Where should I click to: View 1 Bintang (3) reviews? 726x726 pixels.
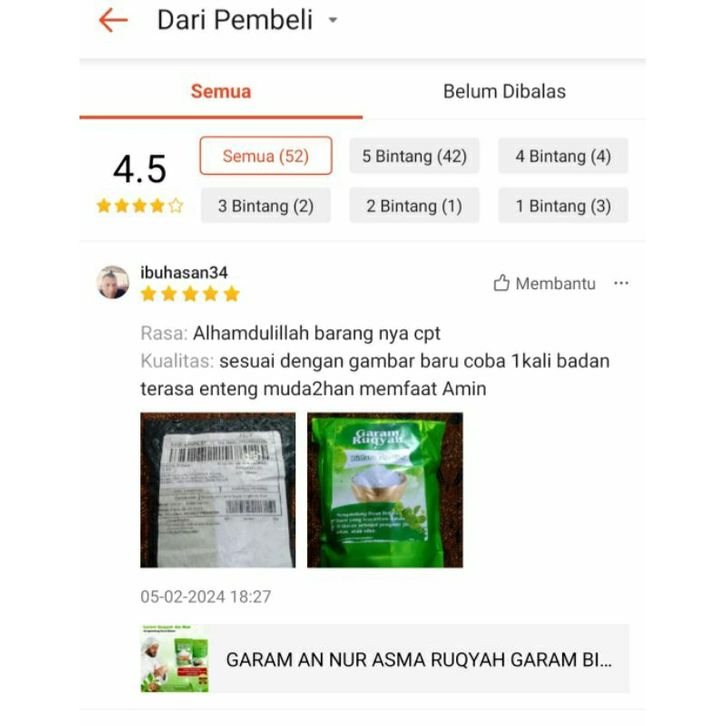point(563,206)
